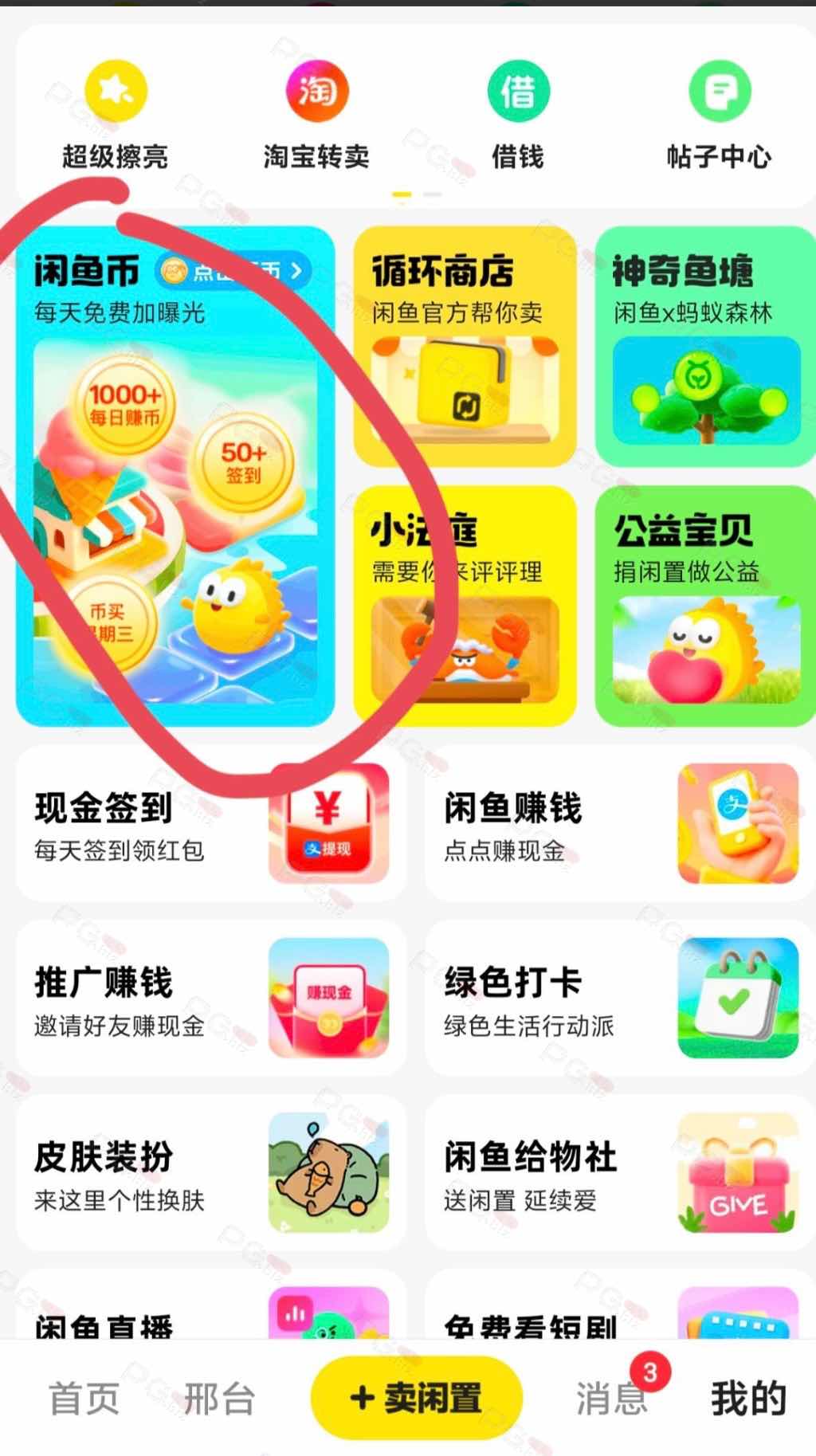Open the 公益宝贝 card

click(x=706, y=606)
